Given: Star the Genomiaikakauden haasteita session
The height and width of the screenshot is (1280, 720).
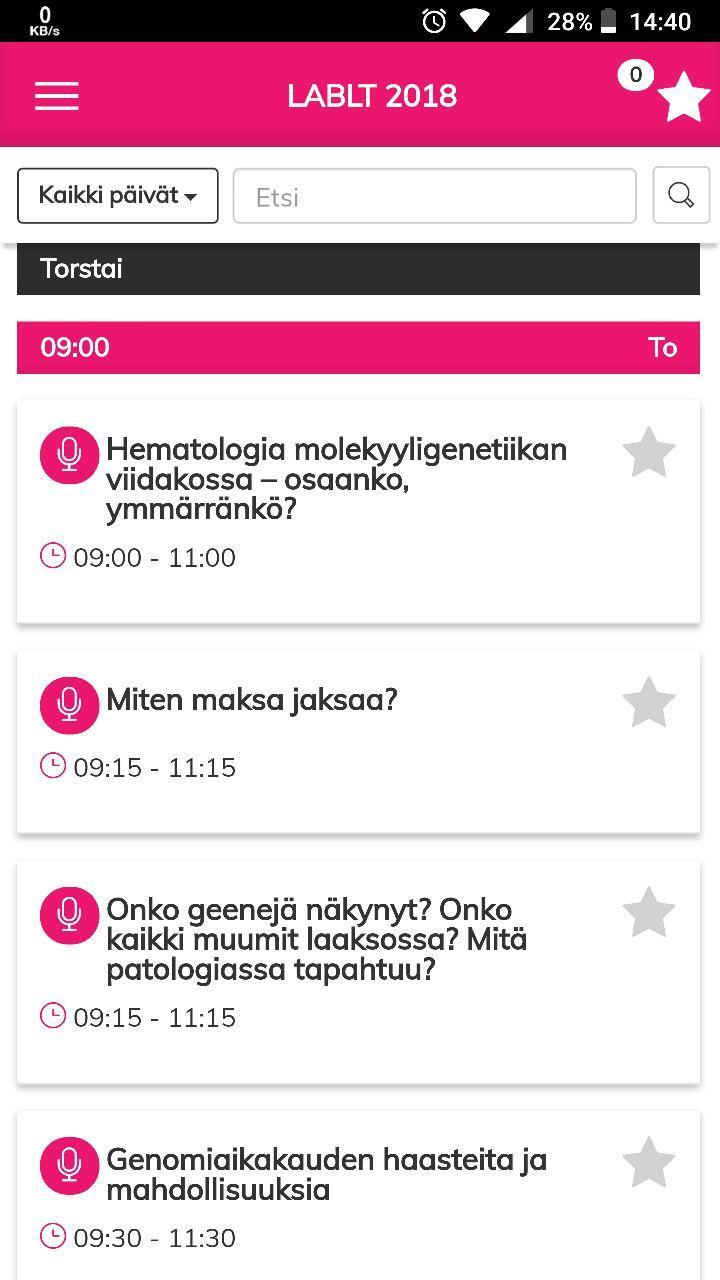Looking at the screenshot, I should pyautogui.click(x=649, y=1162).
